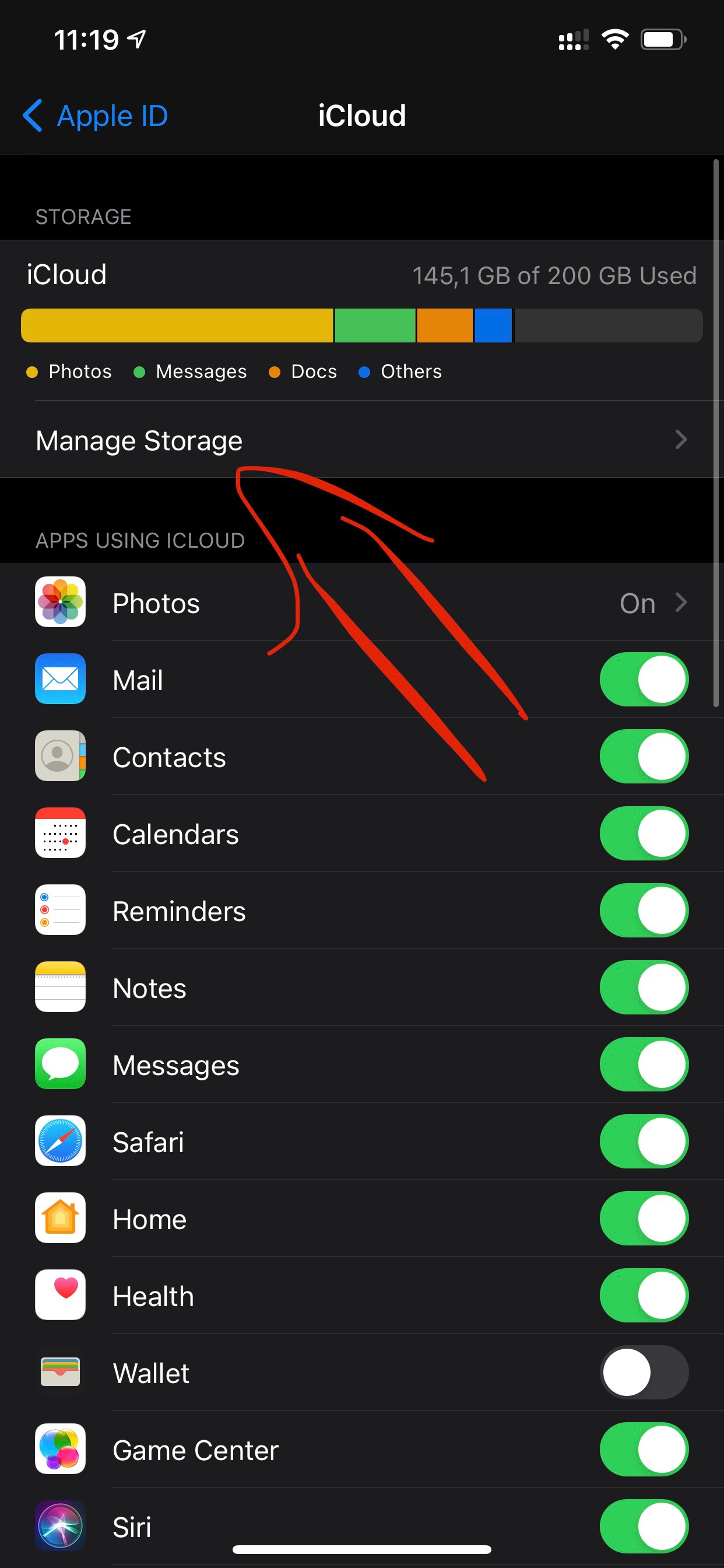724x1568 pixels.
Task: Turn off Home iCloud sync
Action: click(x=643, y=1218)
